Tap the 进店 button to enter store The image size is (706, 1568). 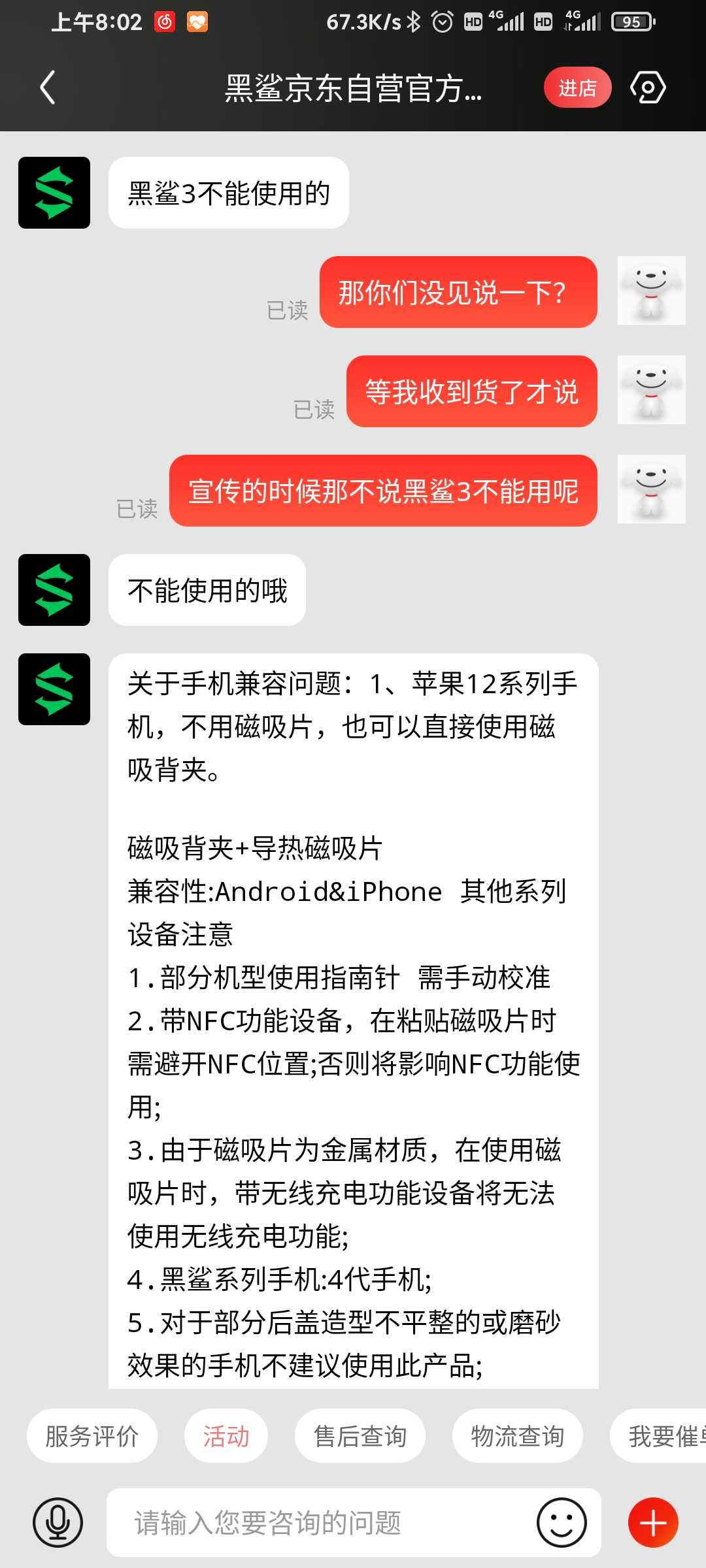coord(577,88)
